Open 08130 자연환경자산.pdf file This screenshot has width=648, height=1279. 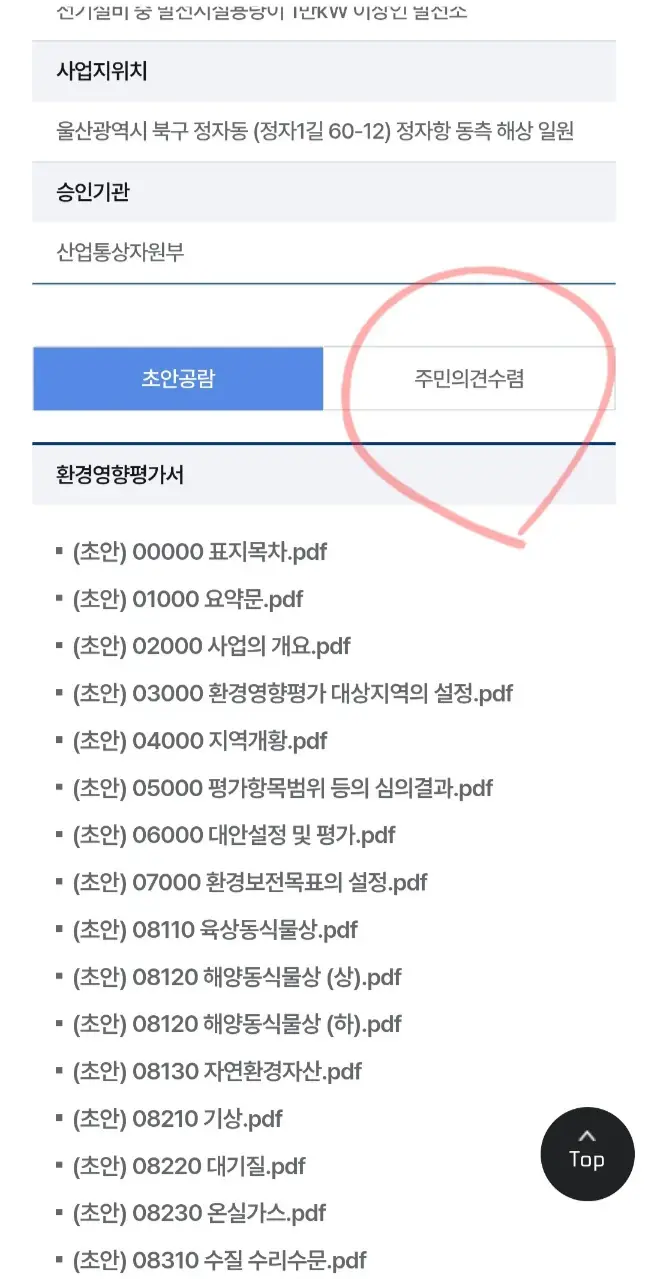point(217,1071)
